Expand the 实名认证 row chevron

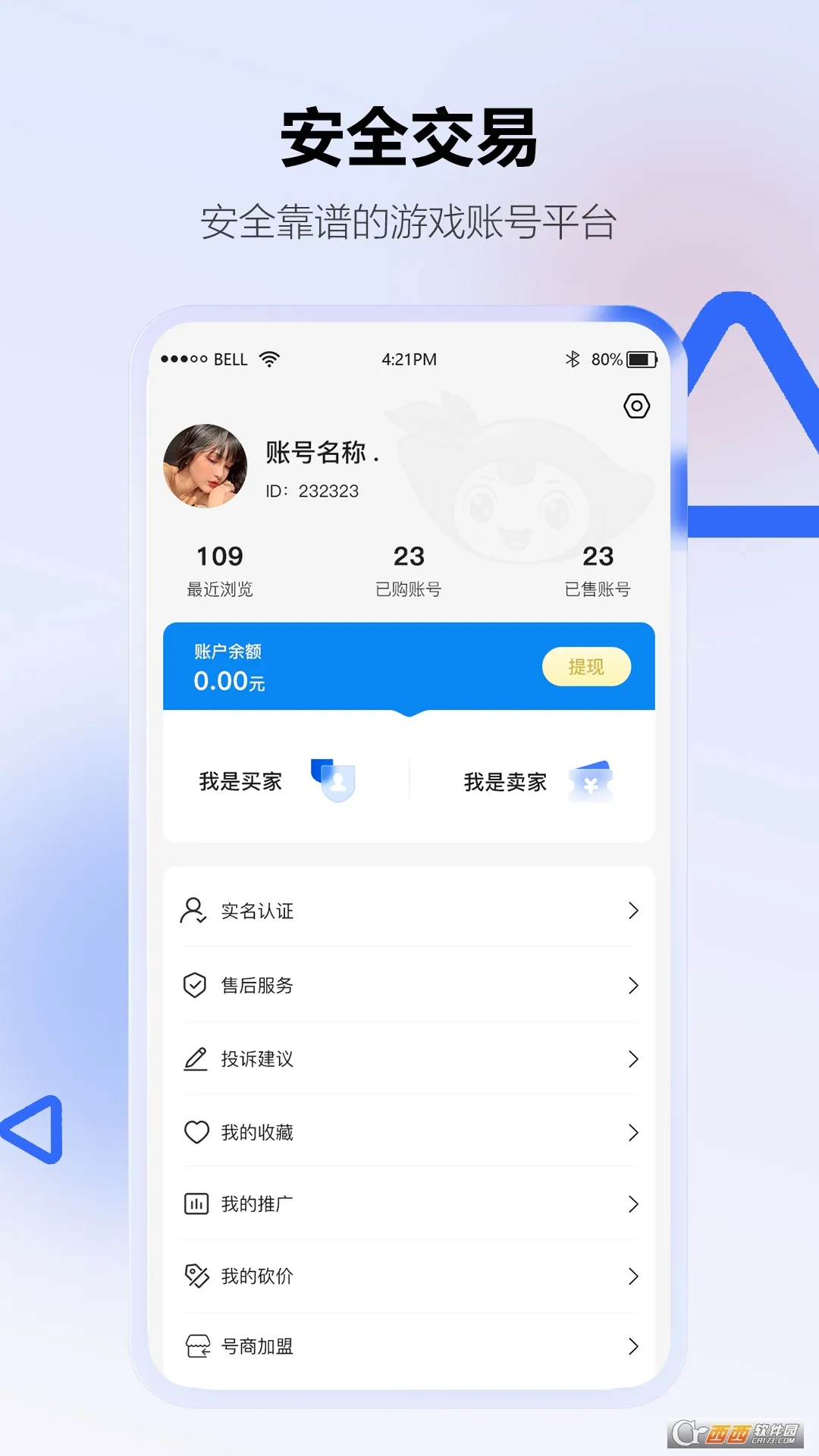pos(633,911)
